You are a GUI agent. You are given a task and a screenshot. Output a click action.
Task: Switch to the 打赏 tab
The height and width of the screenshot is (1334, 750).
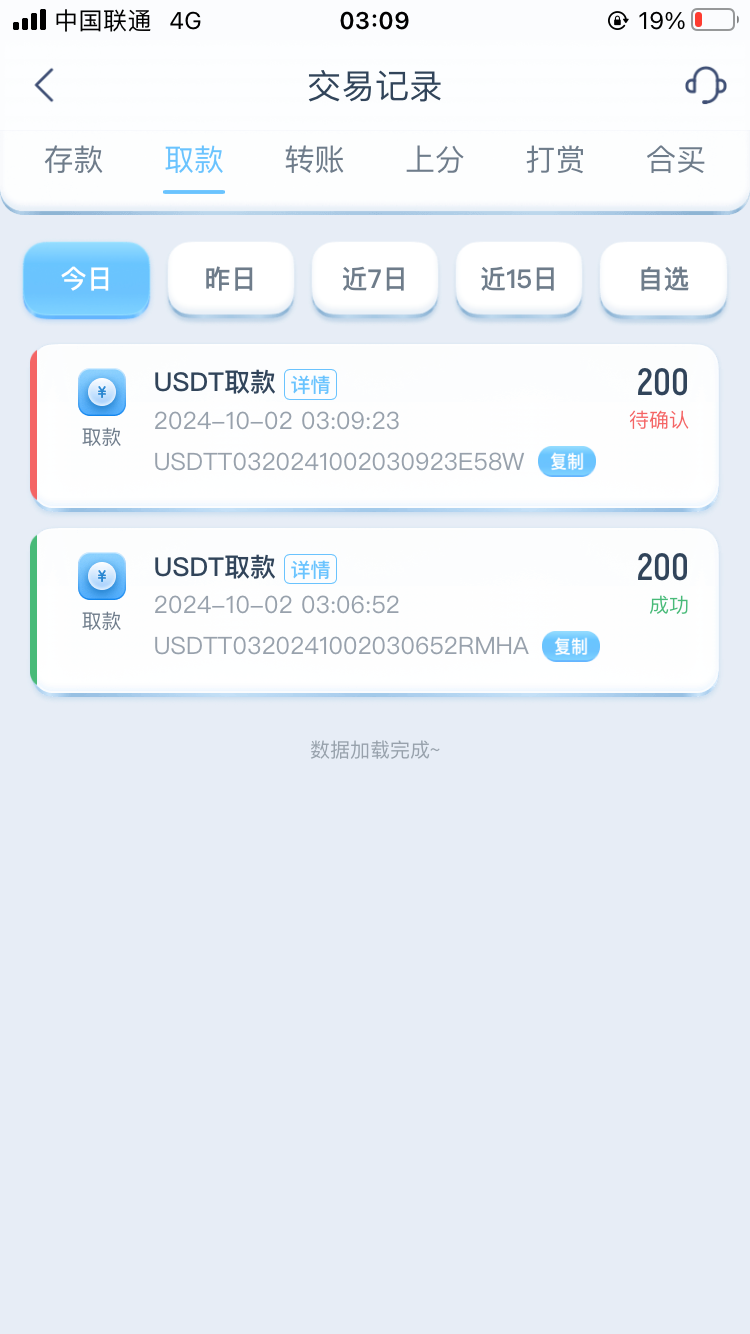pyautogui.click(x=555, y=160)
